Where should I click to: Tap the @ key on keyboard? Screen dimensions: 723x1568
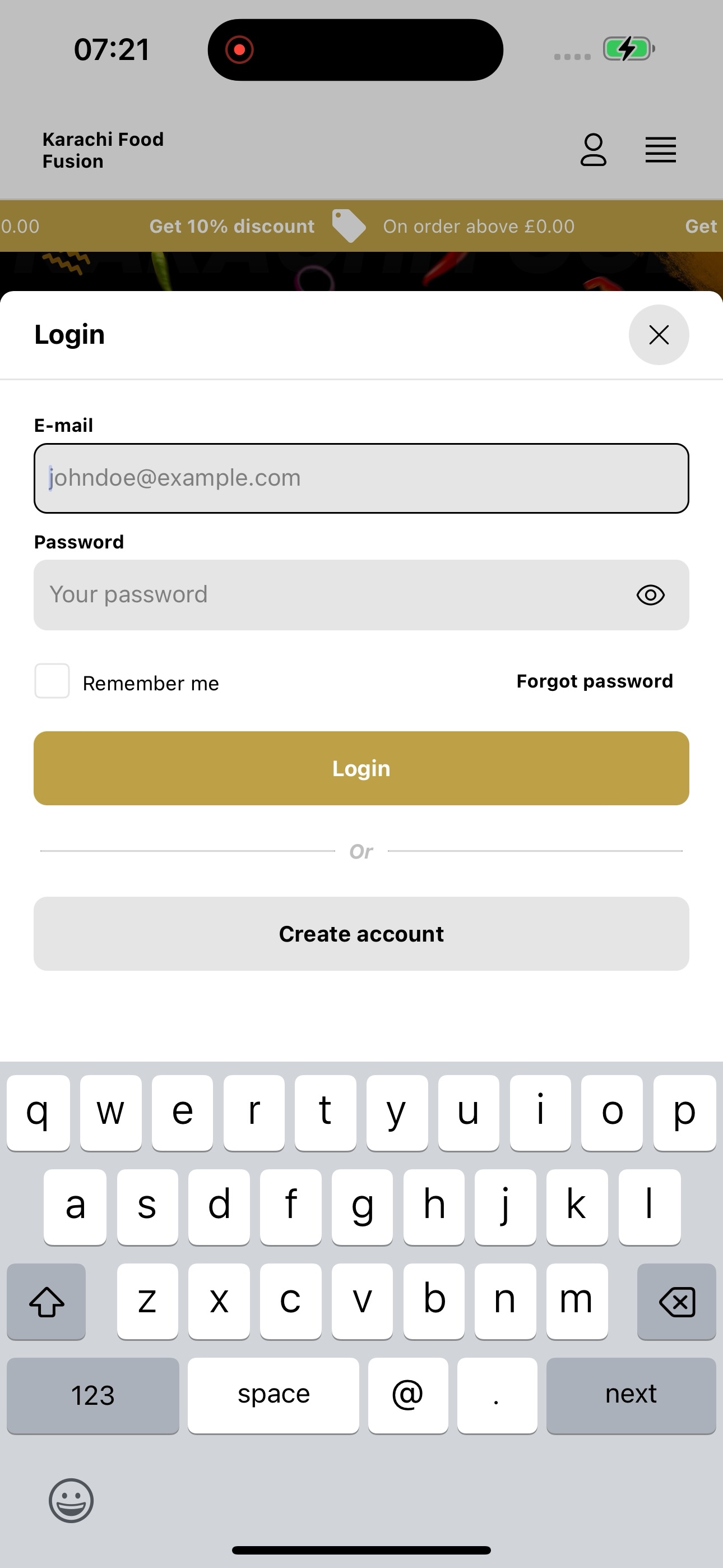click(408, 1395)
